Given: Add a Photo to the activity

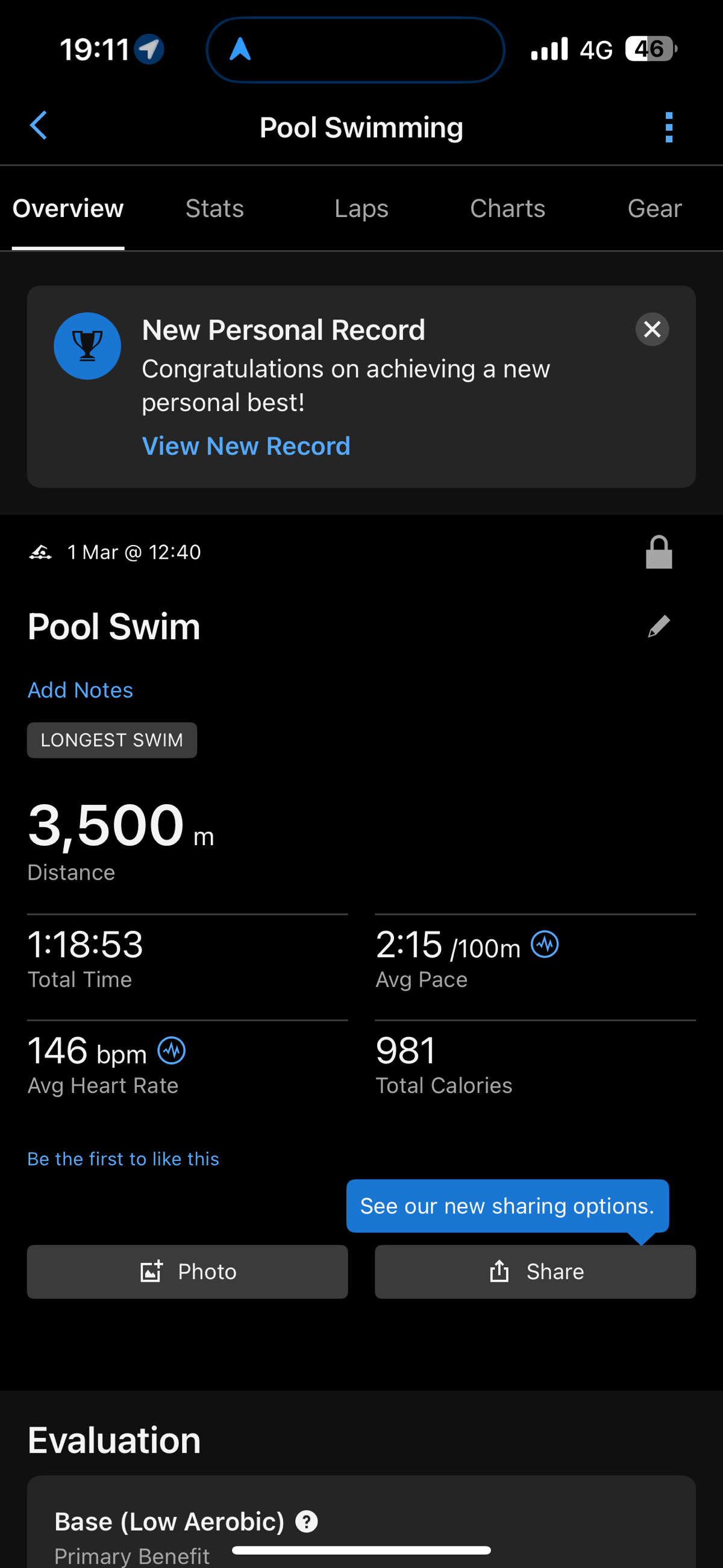Looking at the screenshot, I should [x=187, y=1271].
